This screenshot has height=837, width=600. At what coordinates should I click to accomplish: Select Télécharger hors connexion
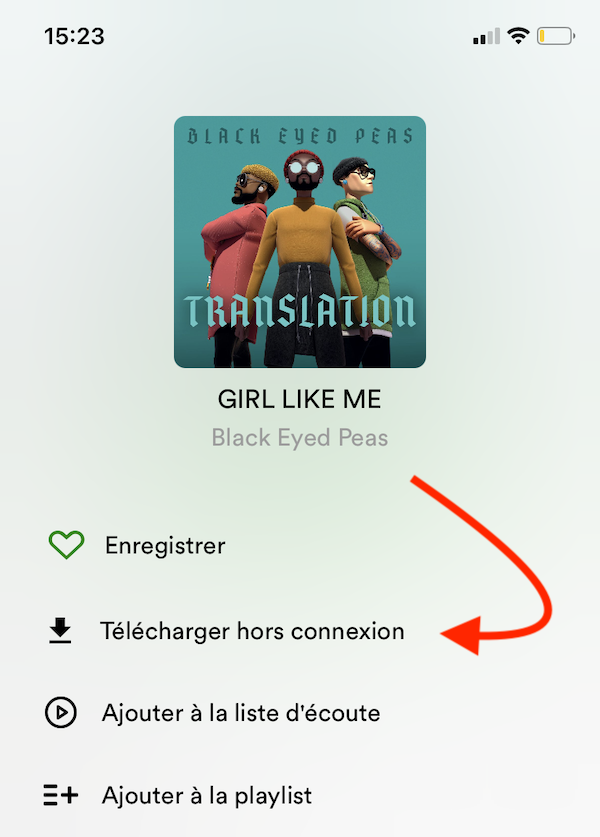pos(252,632)
